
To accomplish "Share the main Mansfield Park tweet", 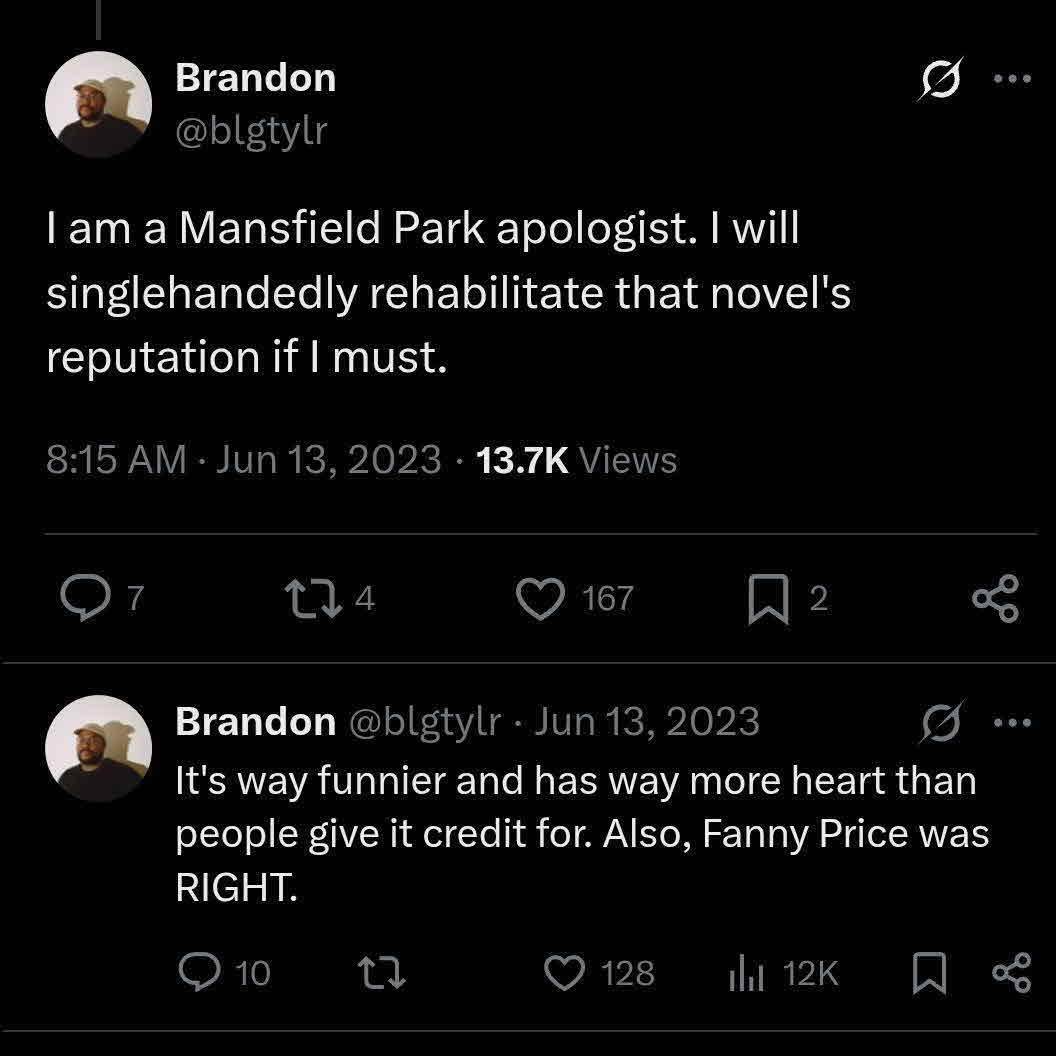I will [996, 598].
